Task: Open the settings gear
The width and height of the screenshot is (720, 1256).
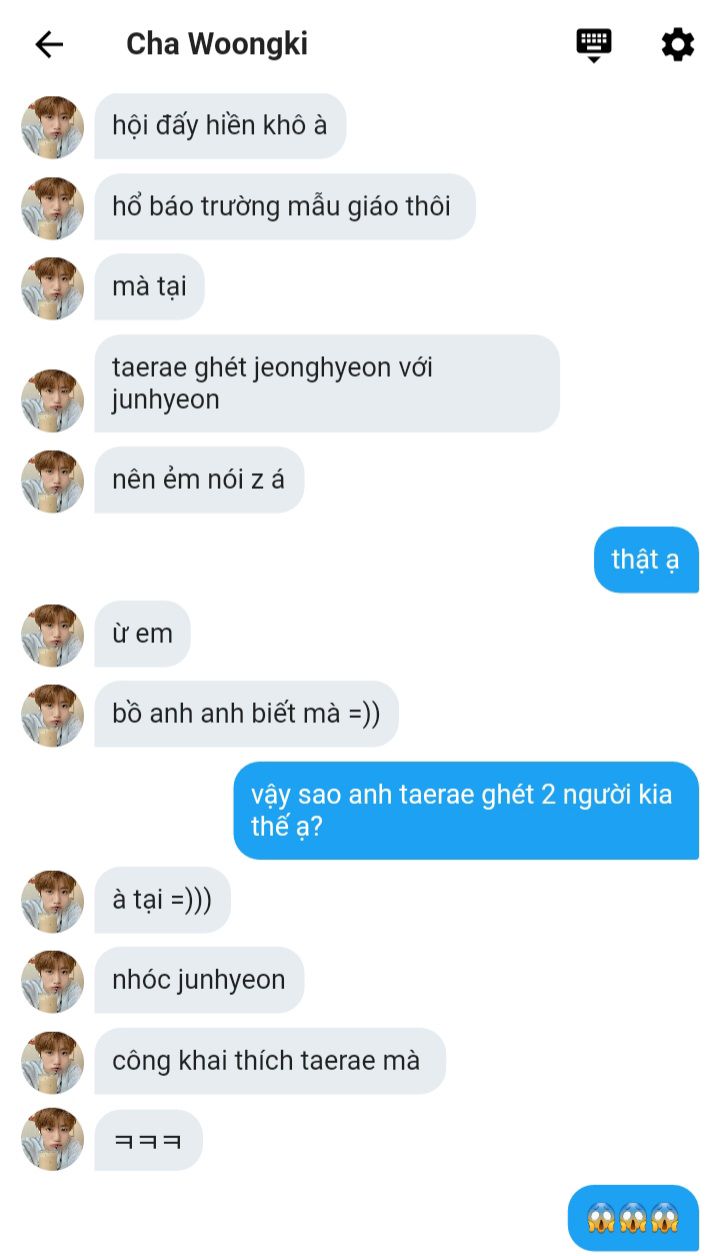Action: [677, 44]
